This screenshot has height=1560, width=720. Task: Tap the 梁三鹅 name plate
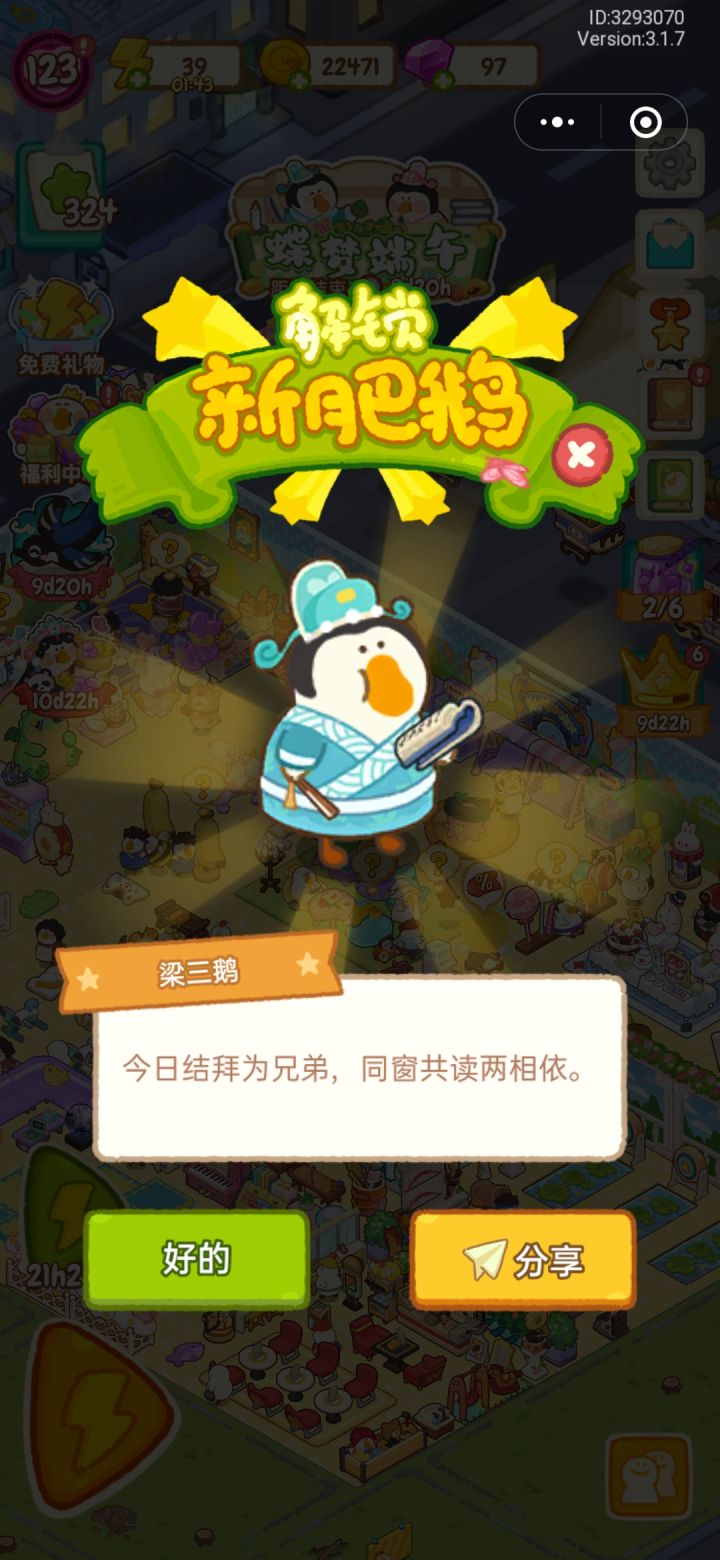point(197,972)
